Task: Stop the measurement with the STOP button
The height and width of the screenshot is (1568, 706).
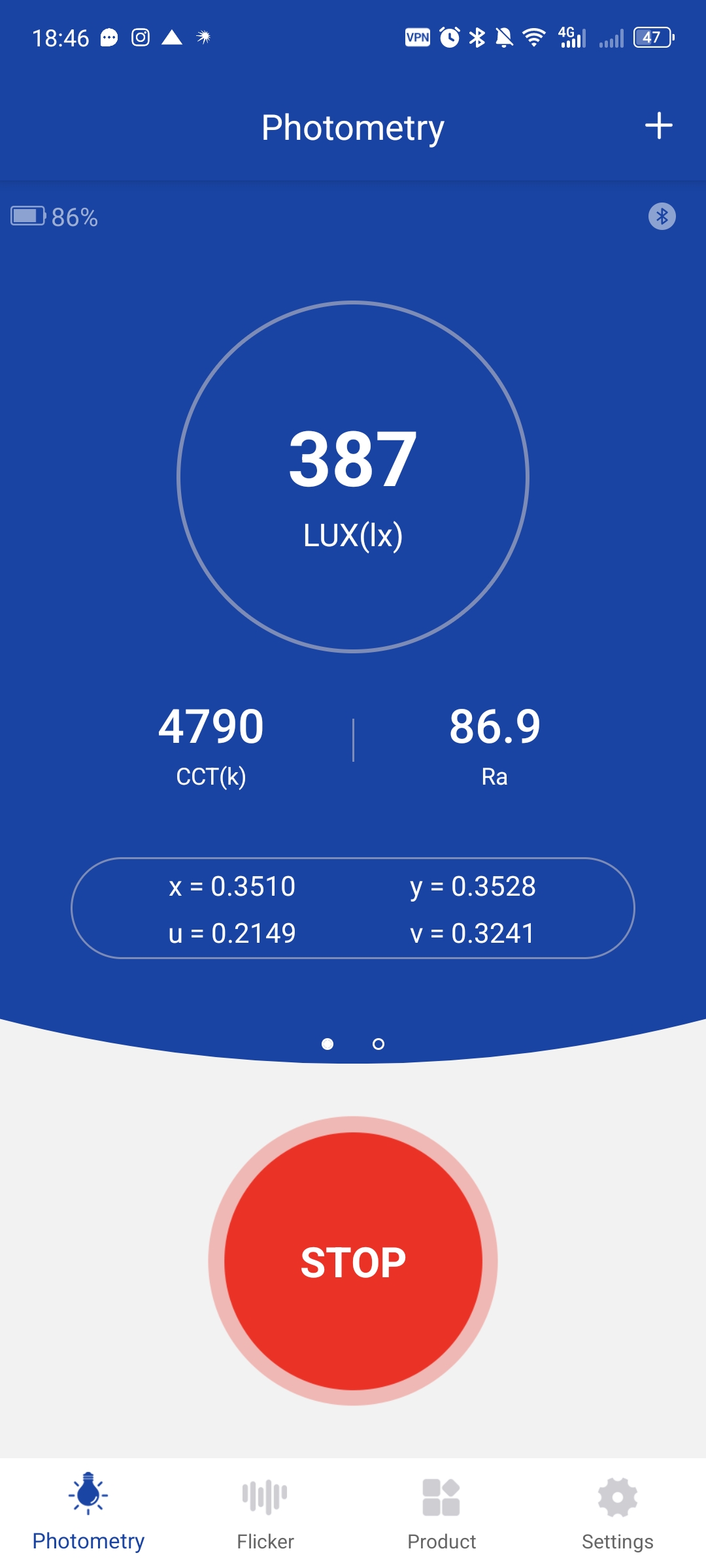Action: pos(353,1261)
